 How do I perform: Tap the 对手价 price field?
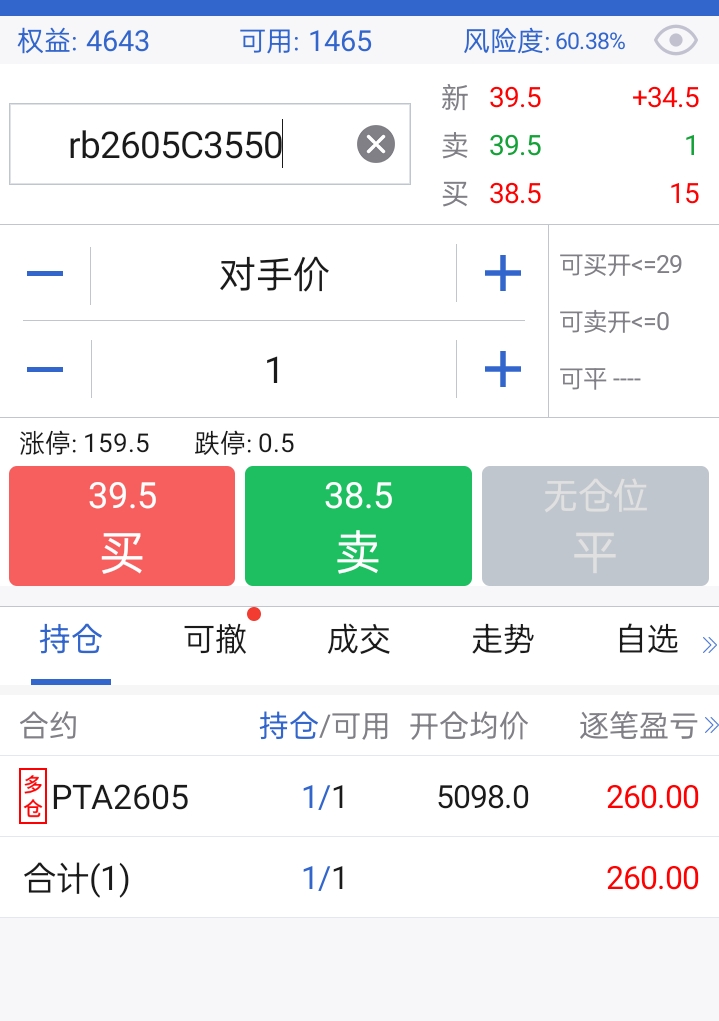(x=274, y=275)
